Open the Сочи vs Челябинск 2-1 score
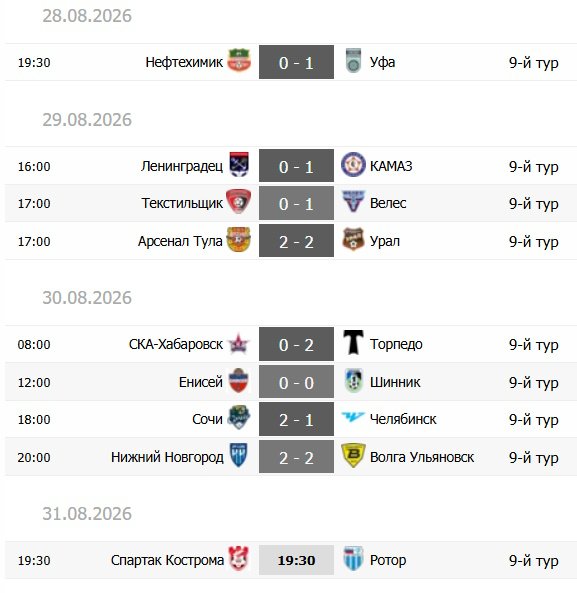The height and width of the screenshot is (593, 577). tap(296, 419)
